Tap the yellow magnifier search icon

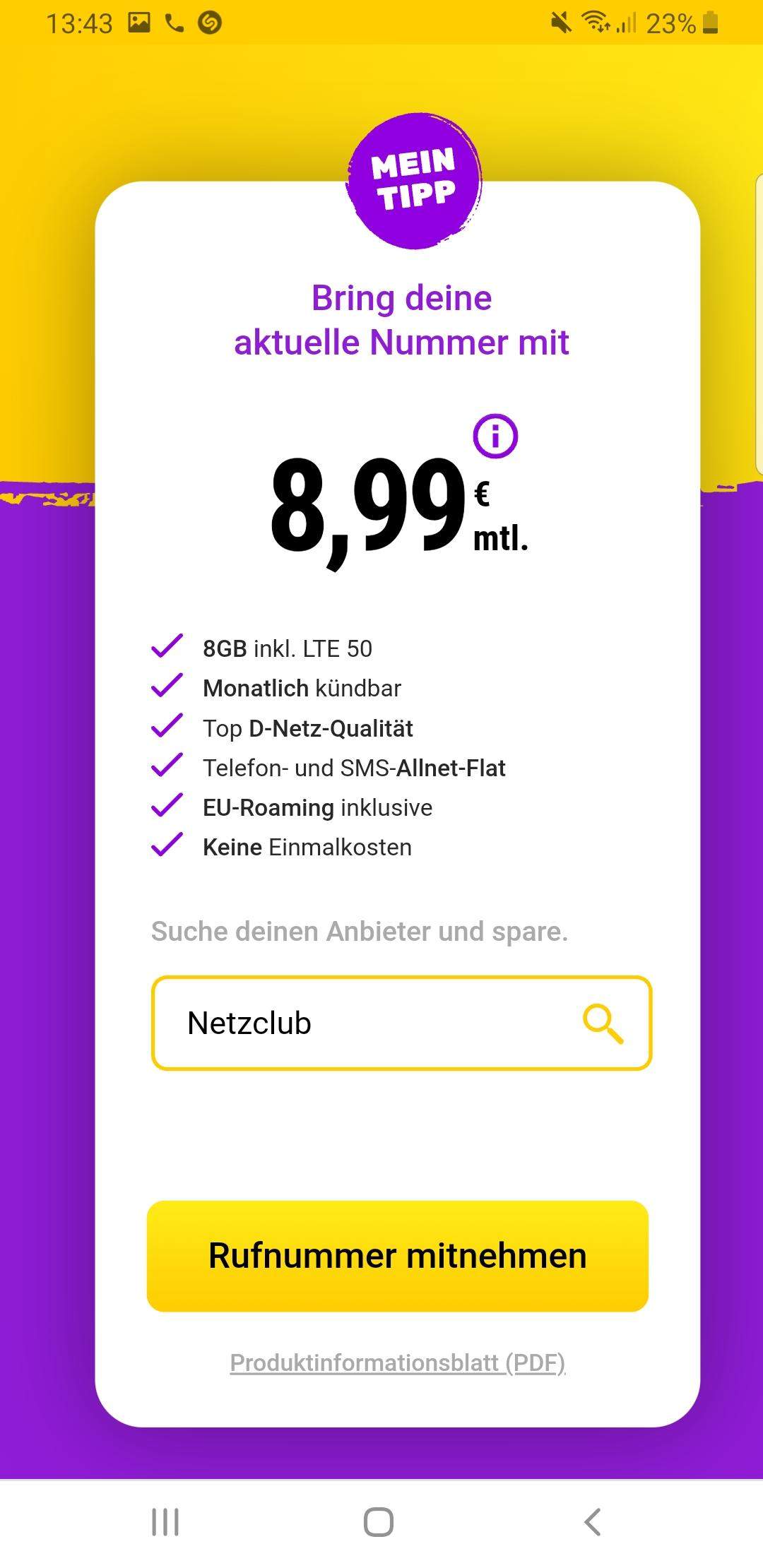point(603,1023)
